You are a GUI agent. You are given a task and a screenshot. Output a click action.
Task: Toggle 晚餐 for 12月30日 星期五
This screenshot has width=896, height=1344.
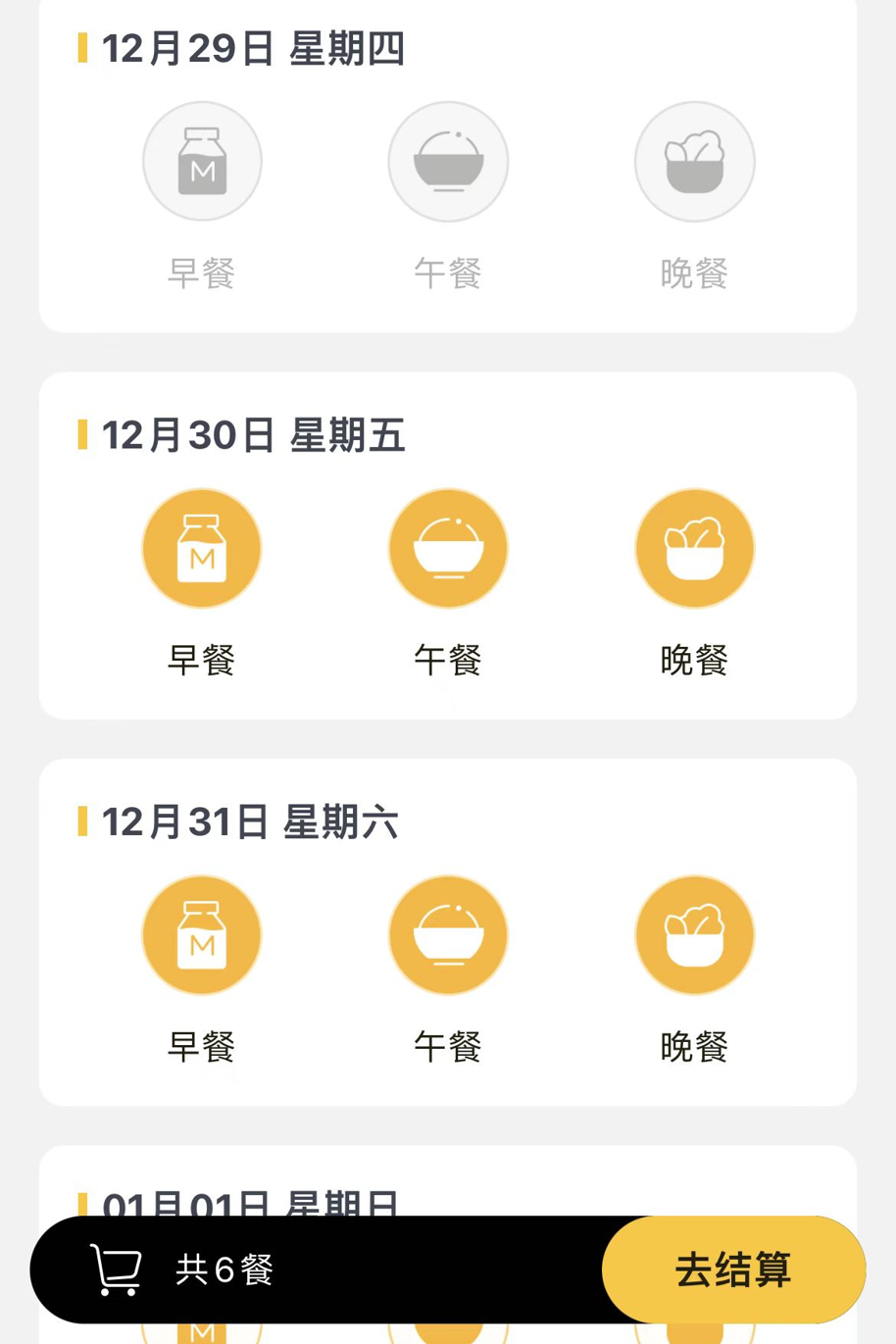(x=694, y=549)
